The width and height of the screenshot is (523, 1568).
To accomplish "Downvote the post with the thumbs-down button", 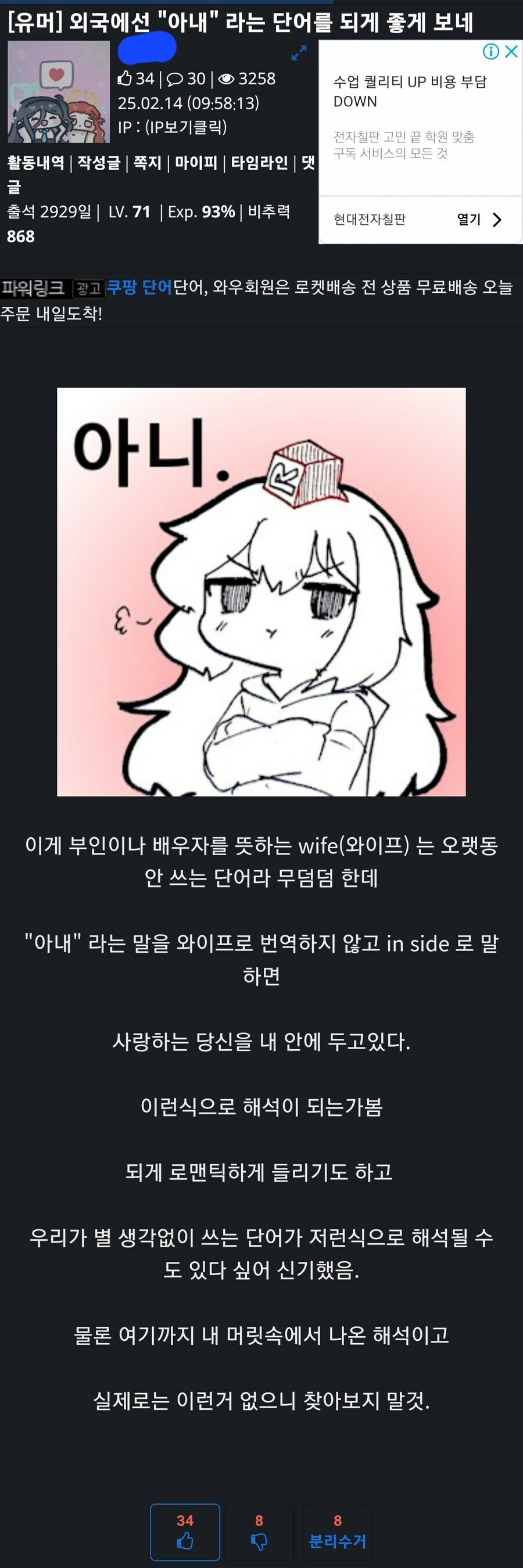I will point(259,1531).
